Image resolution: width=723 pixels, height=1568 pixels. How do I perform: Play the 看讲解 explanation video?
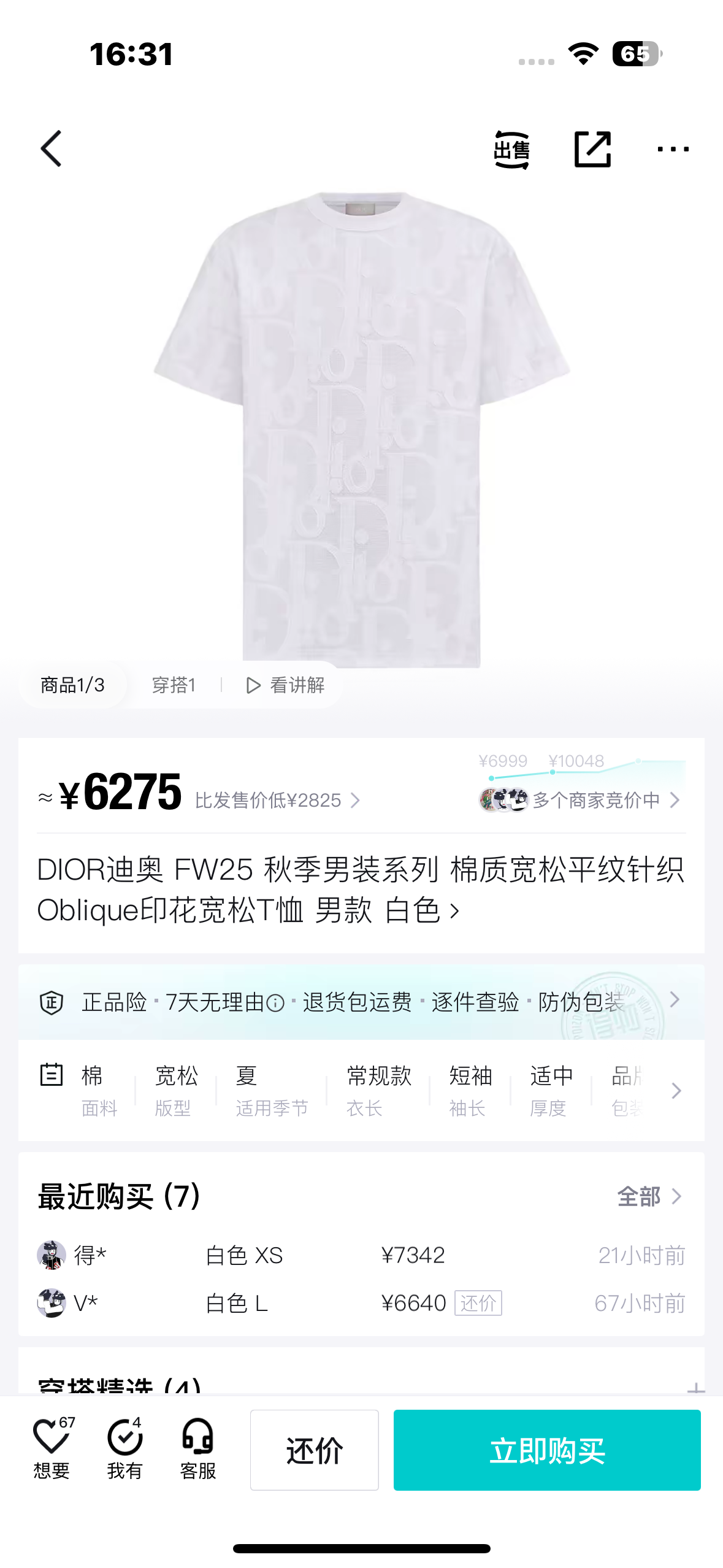(x=286, y=685)
